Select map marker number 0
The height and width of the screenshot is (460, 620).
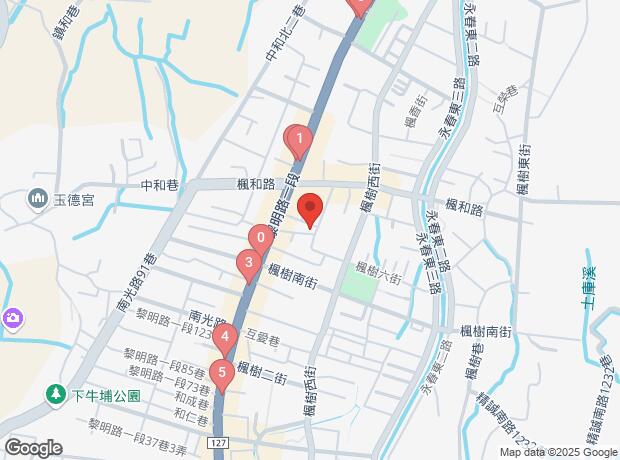pos(261,238)
